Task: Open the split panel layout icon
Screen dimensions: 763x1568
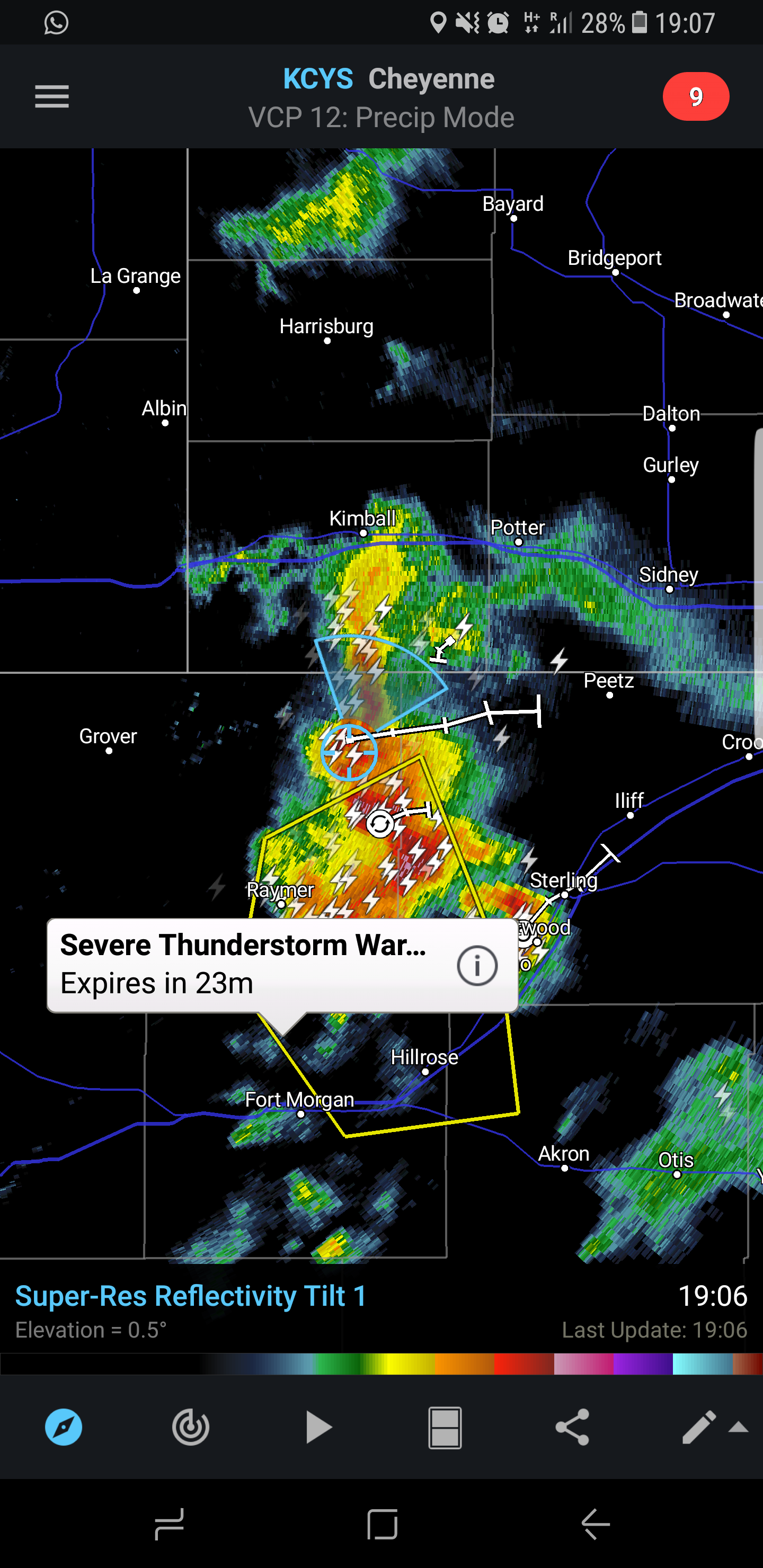Action: 445,1427
